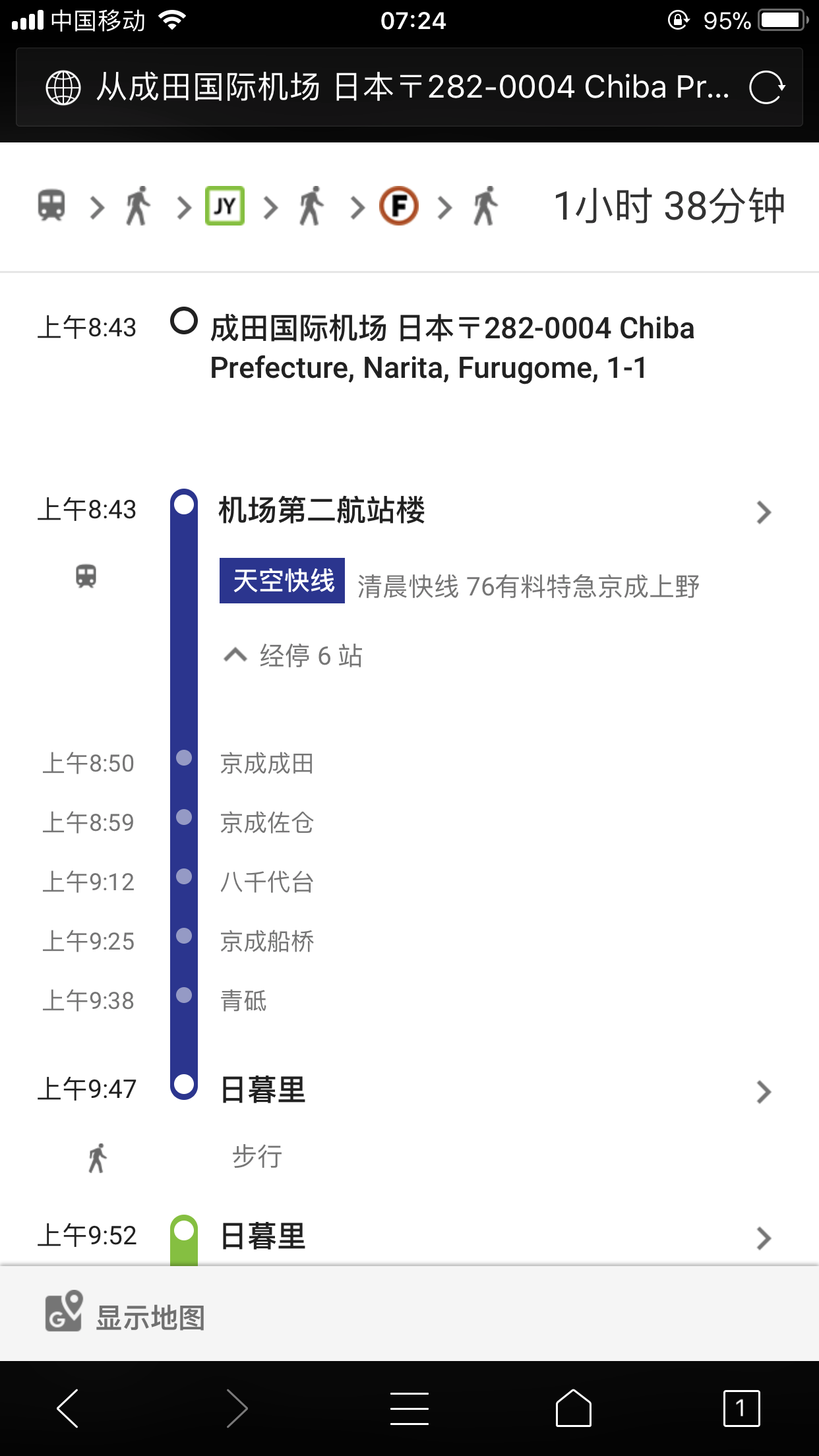Screen dimensions: 819x1456
Task: Collapse the 经停 6 站 stop list
Action: (293, 655)
